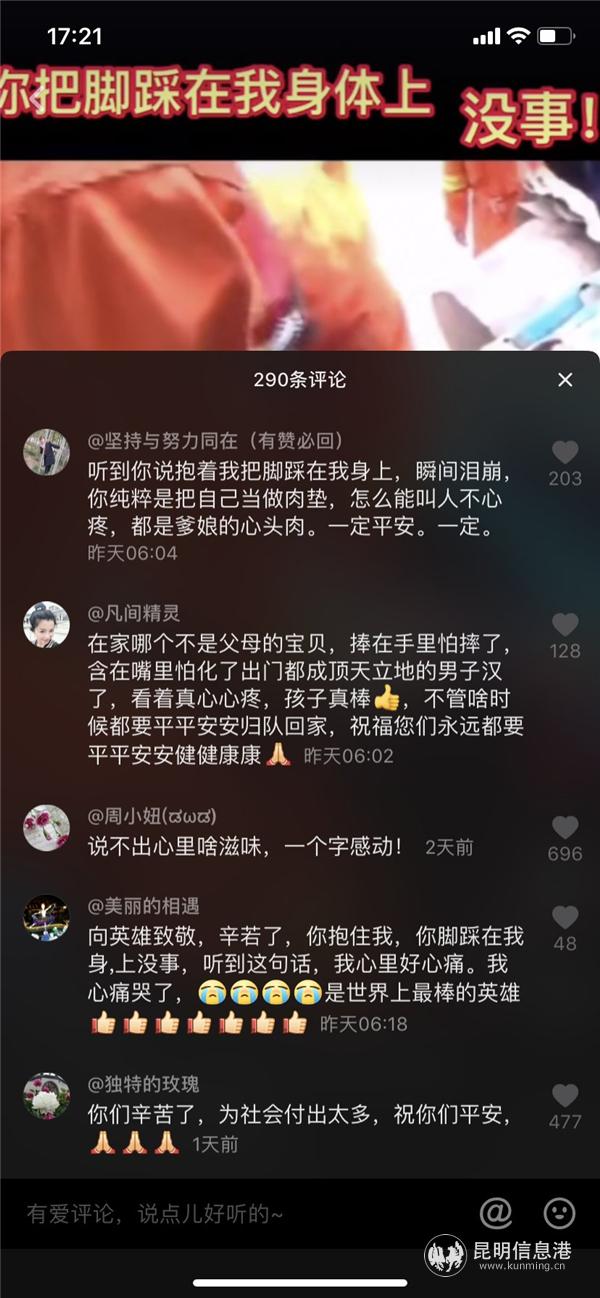Image resolution: width=600 pixels, height=1298 pixels.
Task: Like 凡间精灵's comment
Action: (x=565, y=625)
